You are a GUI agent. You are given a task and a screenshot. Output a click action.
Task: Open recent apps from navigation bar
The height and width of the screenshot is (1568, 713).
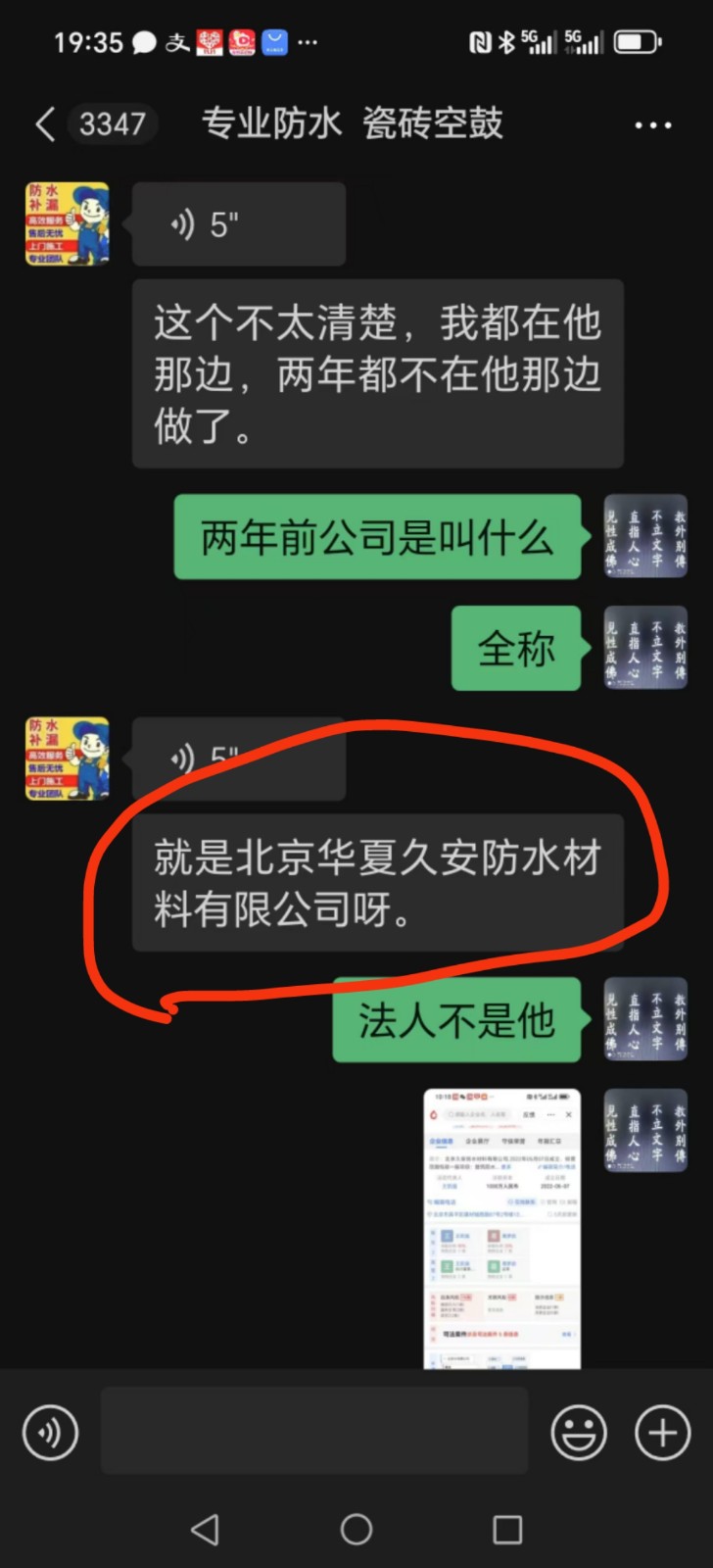pyautogui.click(x=506, y=1529)
